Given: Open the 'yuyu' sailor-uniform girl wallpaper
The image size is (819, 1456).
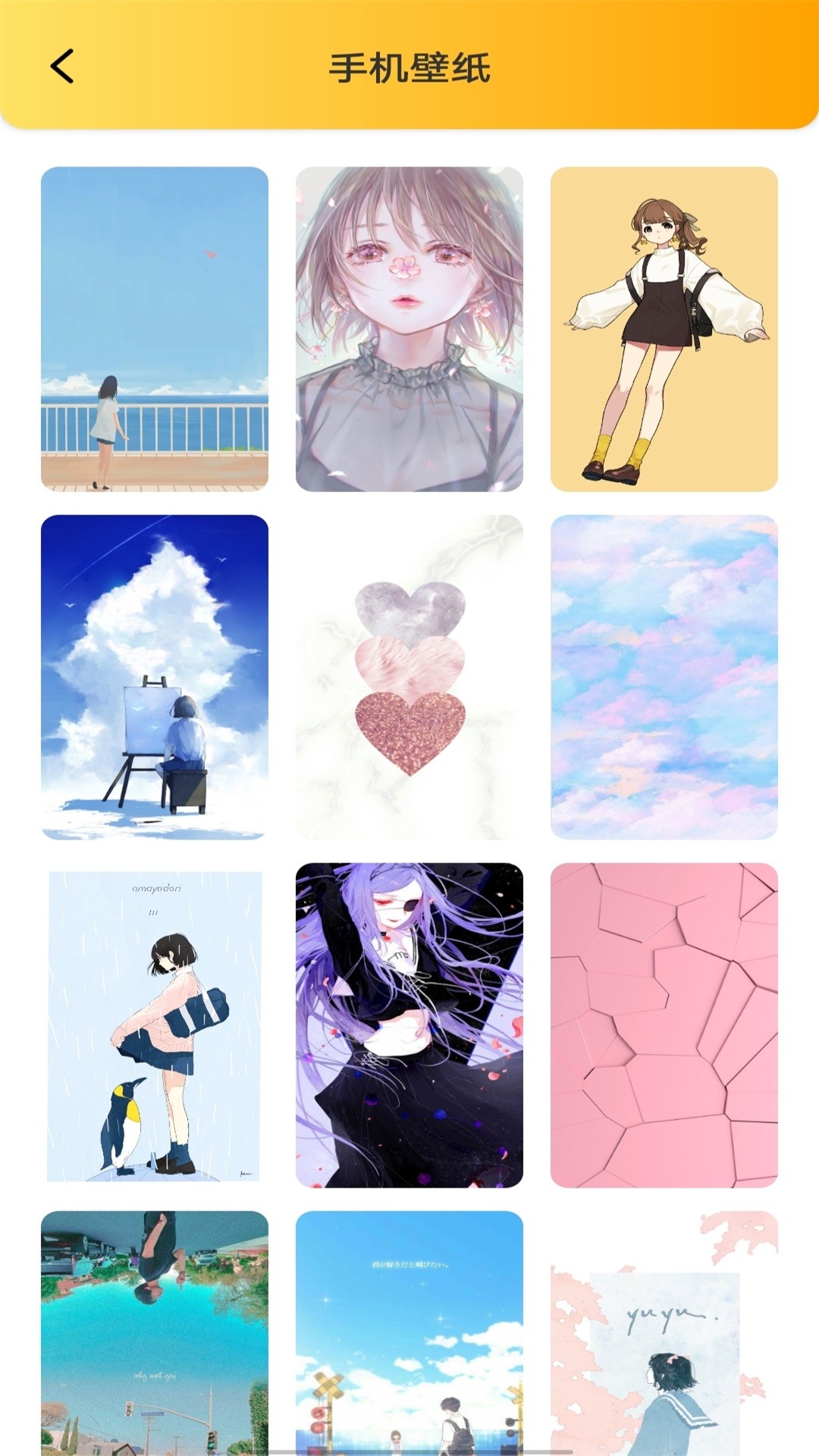Looking at the screenshot, I should point(664,1335).
